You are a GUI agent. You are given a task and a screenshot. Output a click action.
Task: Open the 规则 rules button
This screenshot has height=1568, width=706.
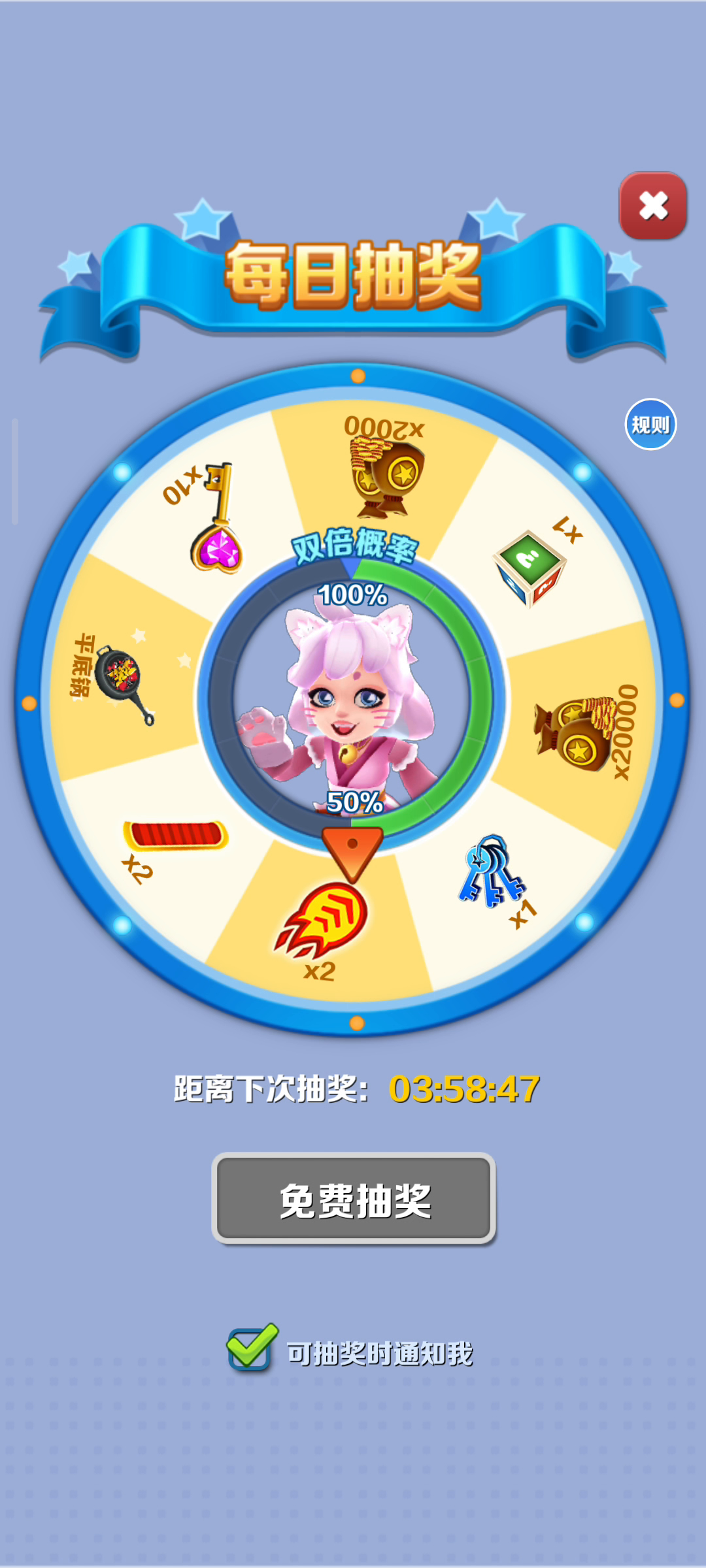[650, 425]
